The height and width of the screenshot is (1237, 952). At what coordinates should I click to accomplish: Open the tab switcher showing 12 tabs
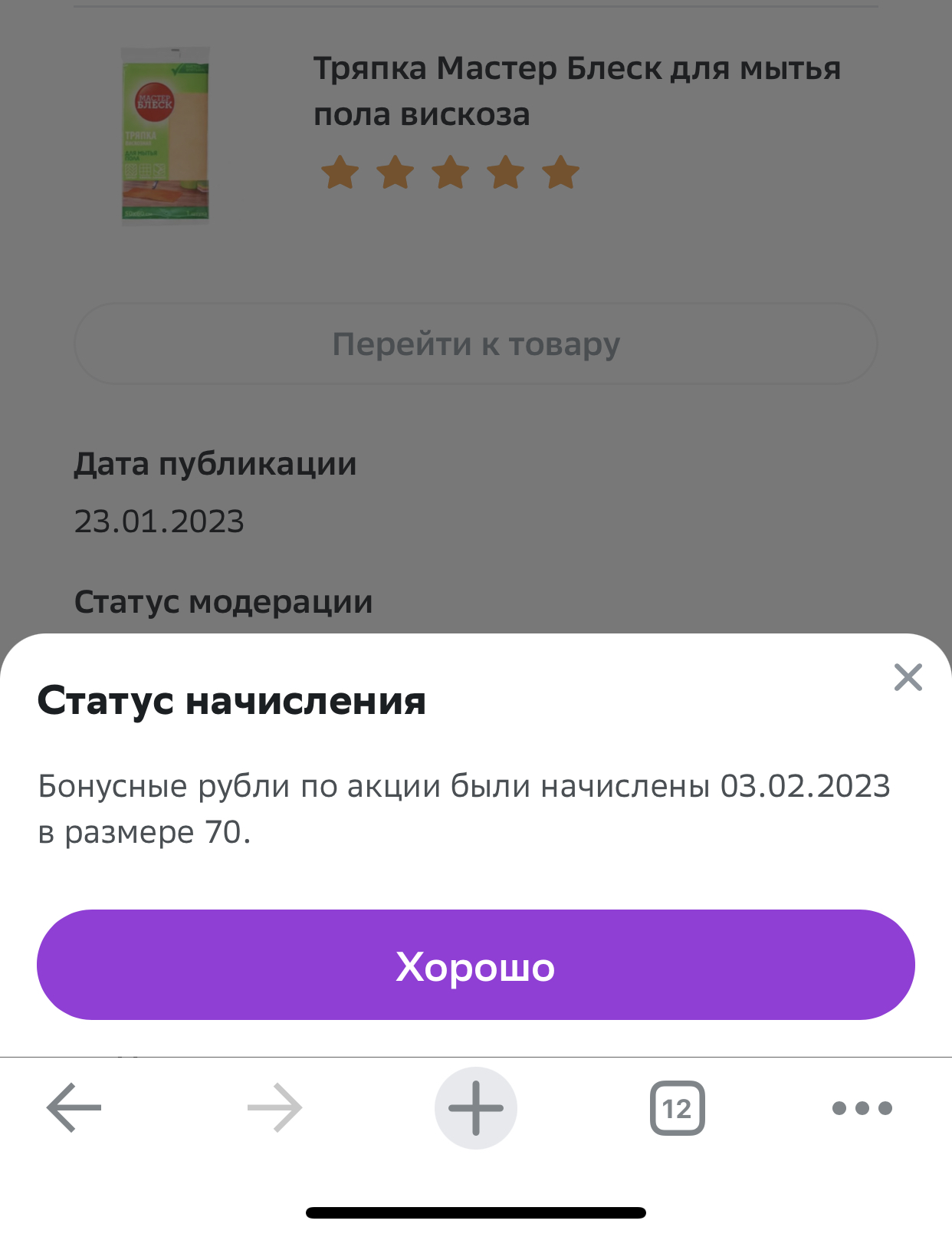[x=678, y=1108]
